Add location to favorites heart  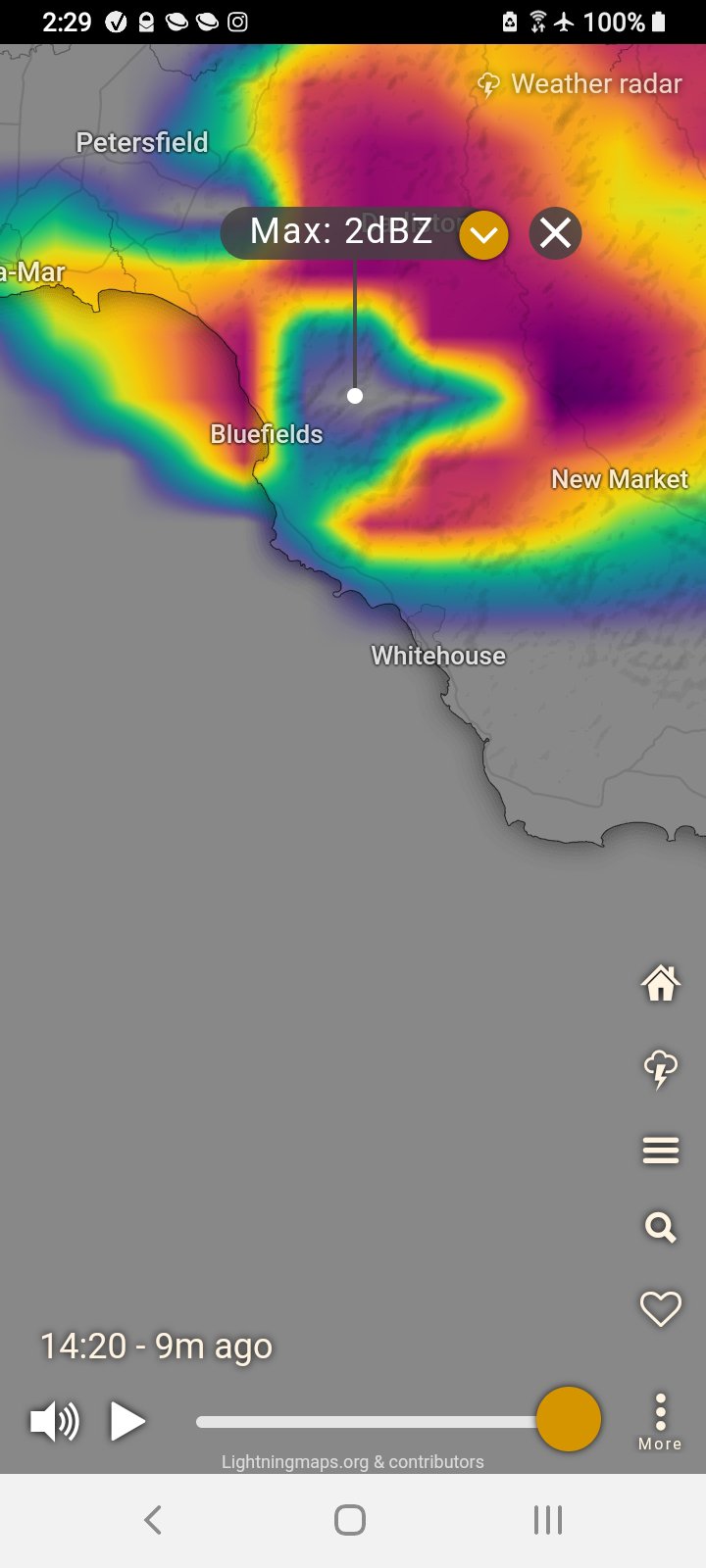coord(660,1308)
